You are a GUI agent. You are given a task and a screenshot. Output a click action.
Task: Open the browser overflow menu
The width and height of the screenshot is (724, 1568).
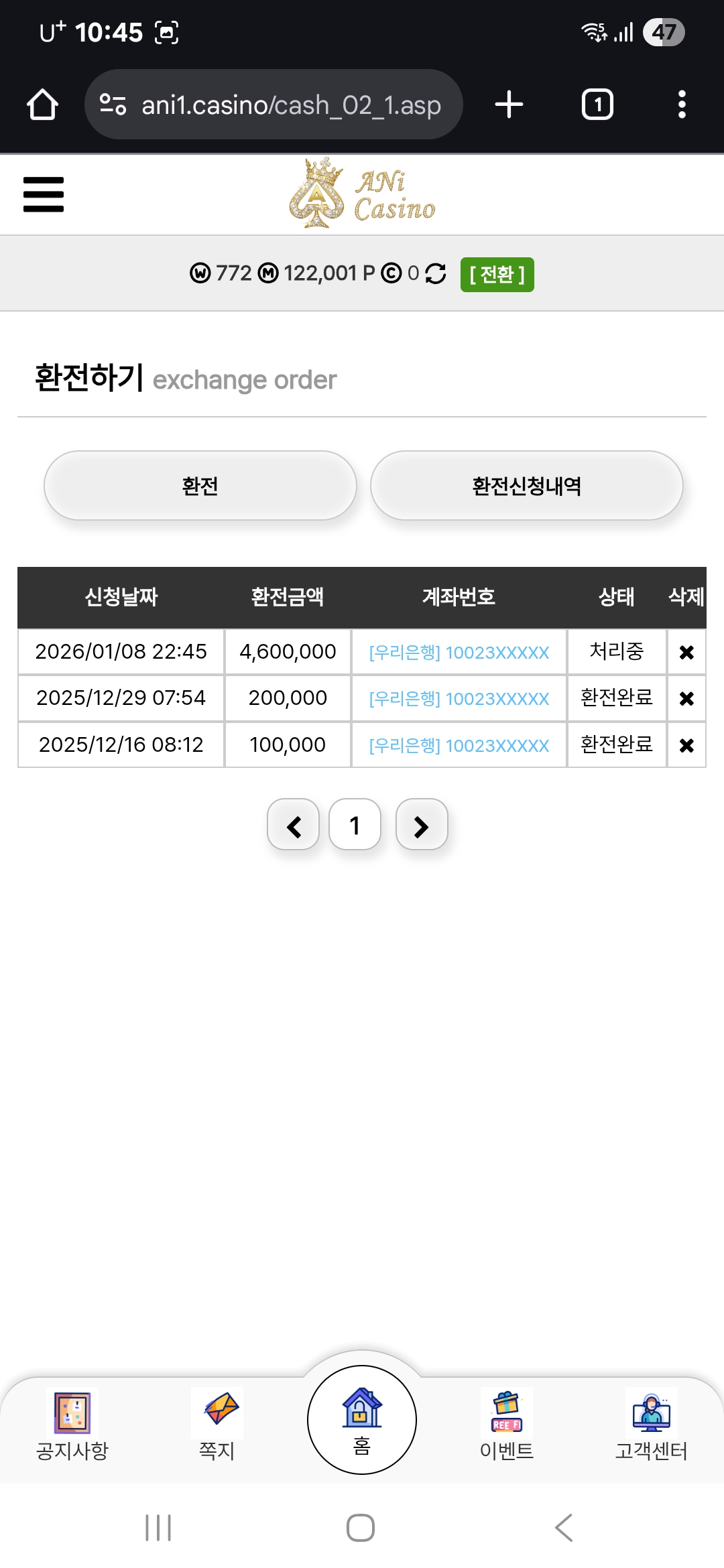pos(682,105)
